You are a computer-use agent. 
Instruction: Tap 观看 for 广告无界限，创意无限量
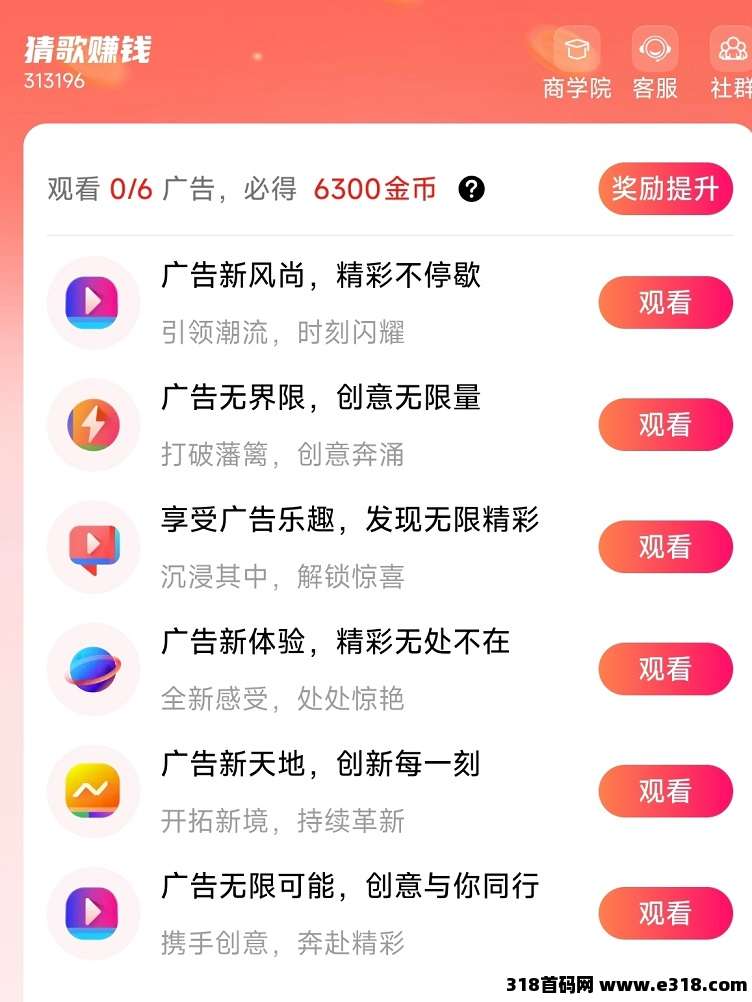tap(665, 424)
